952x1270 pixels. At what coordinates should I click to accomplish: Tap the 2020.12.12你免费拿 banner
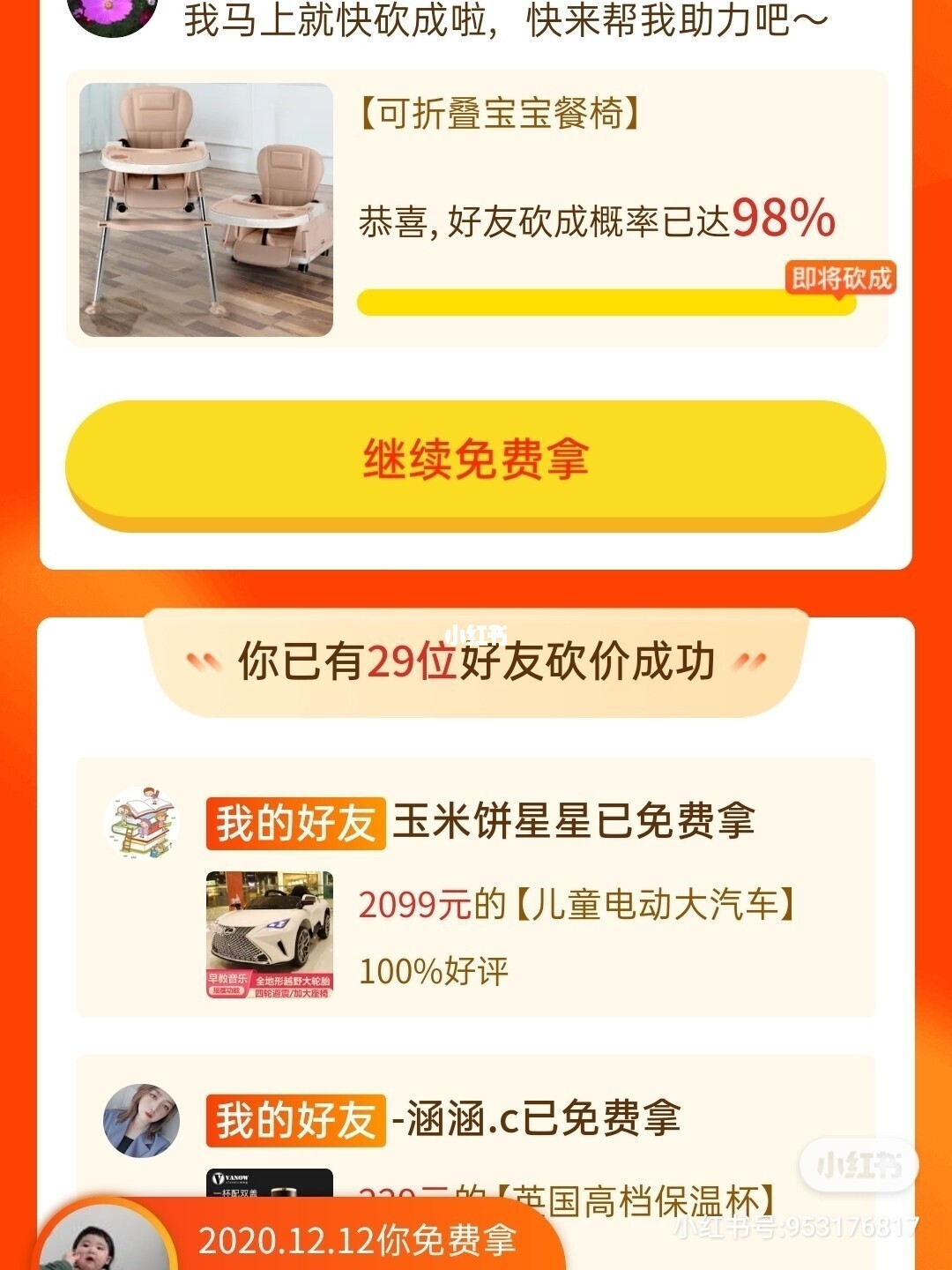[x=356, y=1240]
